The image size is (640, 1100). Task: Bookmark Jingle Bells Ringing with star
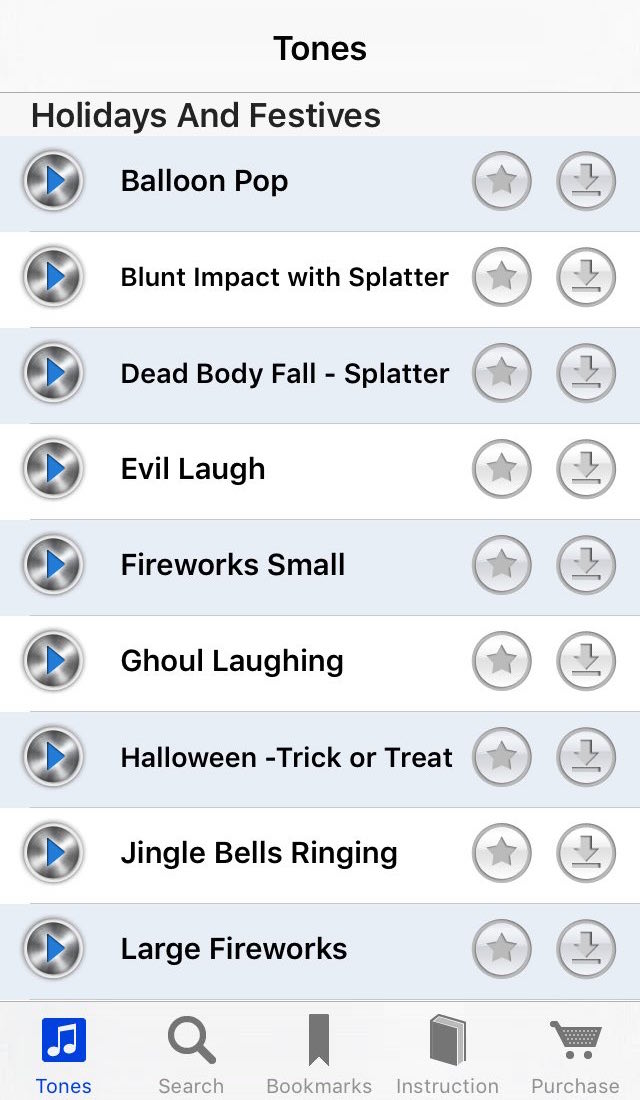501,852
